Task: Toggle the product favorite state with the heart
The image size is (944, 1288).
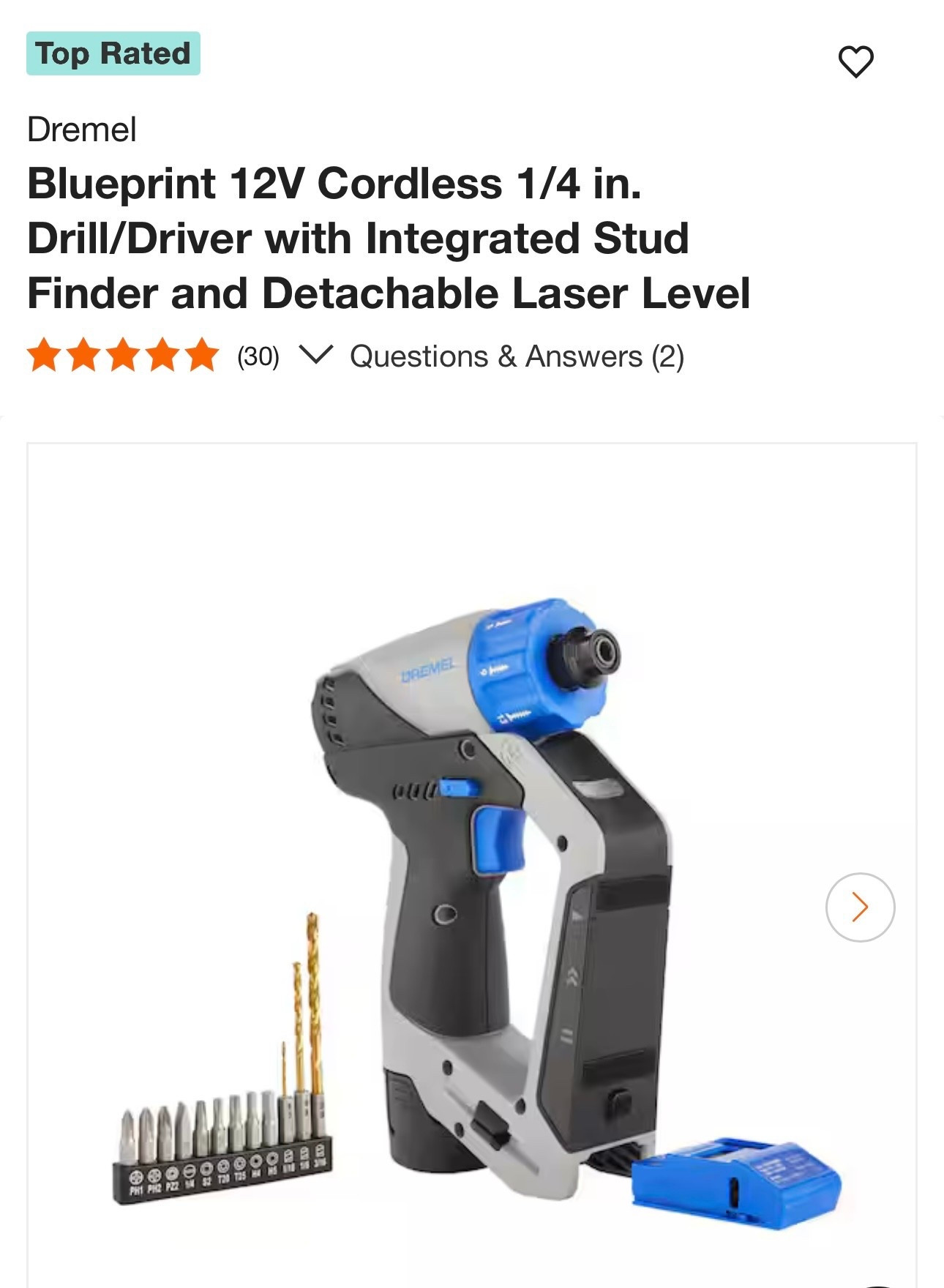Action: (x=858, y=61)
